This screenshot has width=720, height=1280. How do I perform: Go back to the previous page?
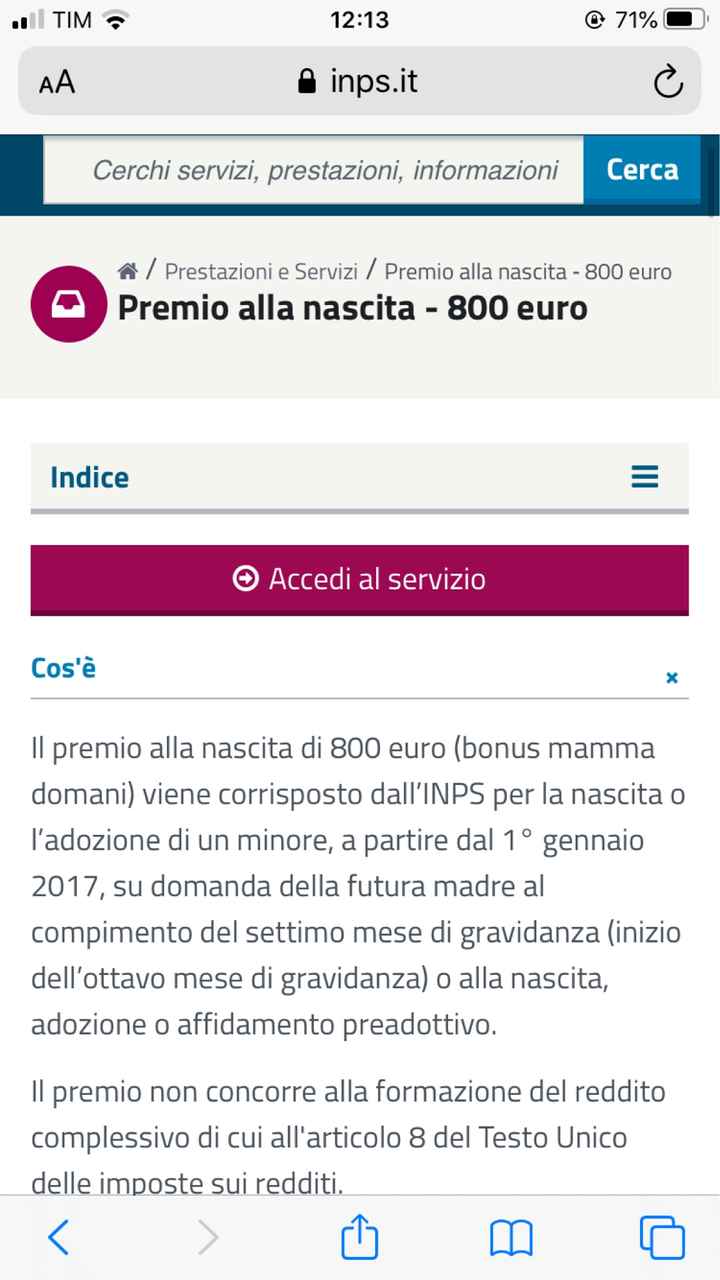tap(59, 1238)
